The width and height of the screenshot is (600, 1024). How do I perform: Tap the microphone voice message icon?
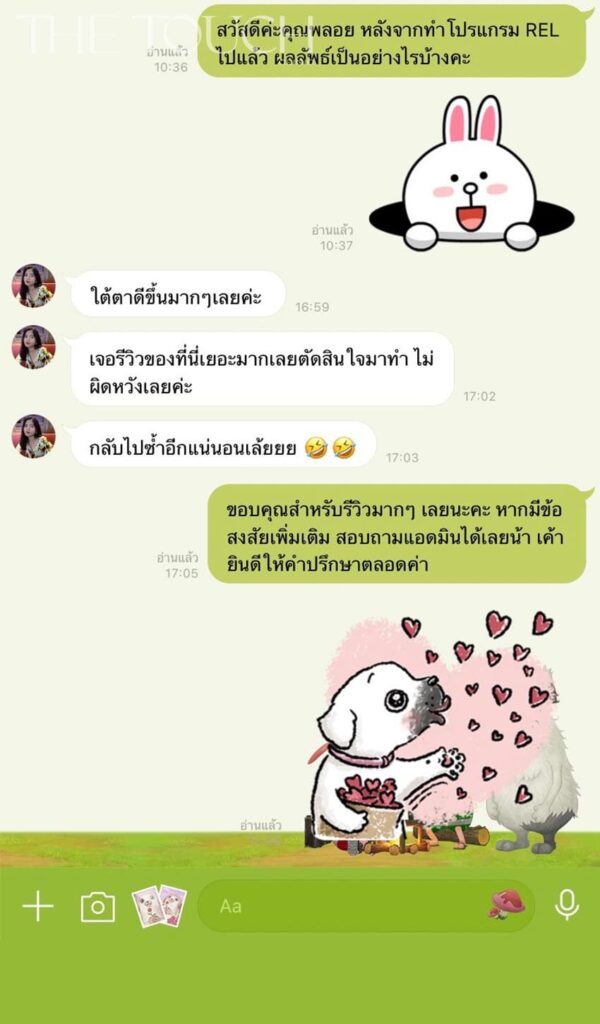click(567, 905)
